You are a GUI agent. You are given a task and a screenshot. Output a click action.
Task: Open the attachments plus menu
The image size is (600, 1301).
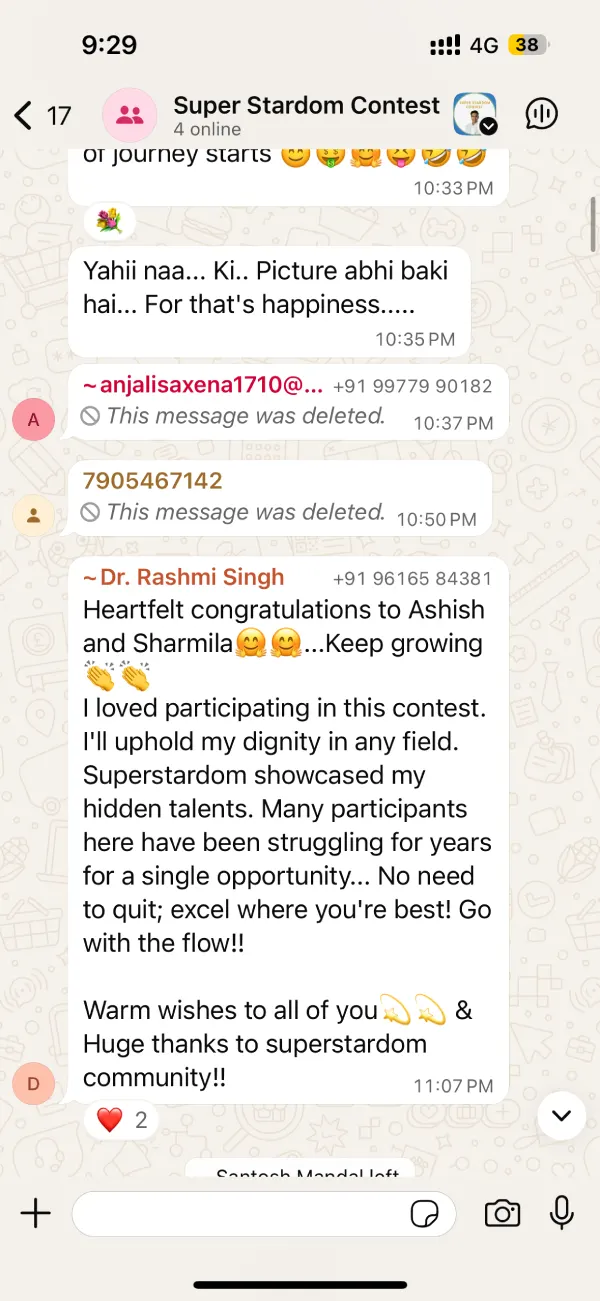pyautogui.click(x=35, y=1213)
